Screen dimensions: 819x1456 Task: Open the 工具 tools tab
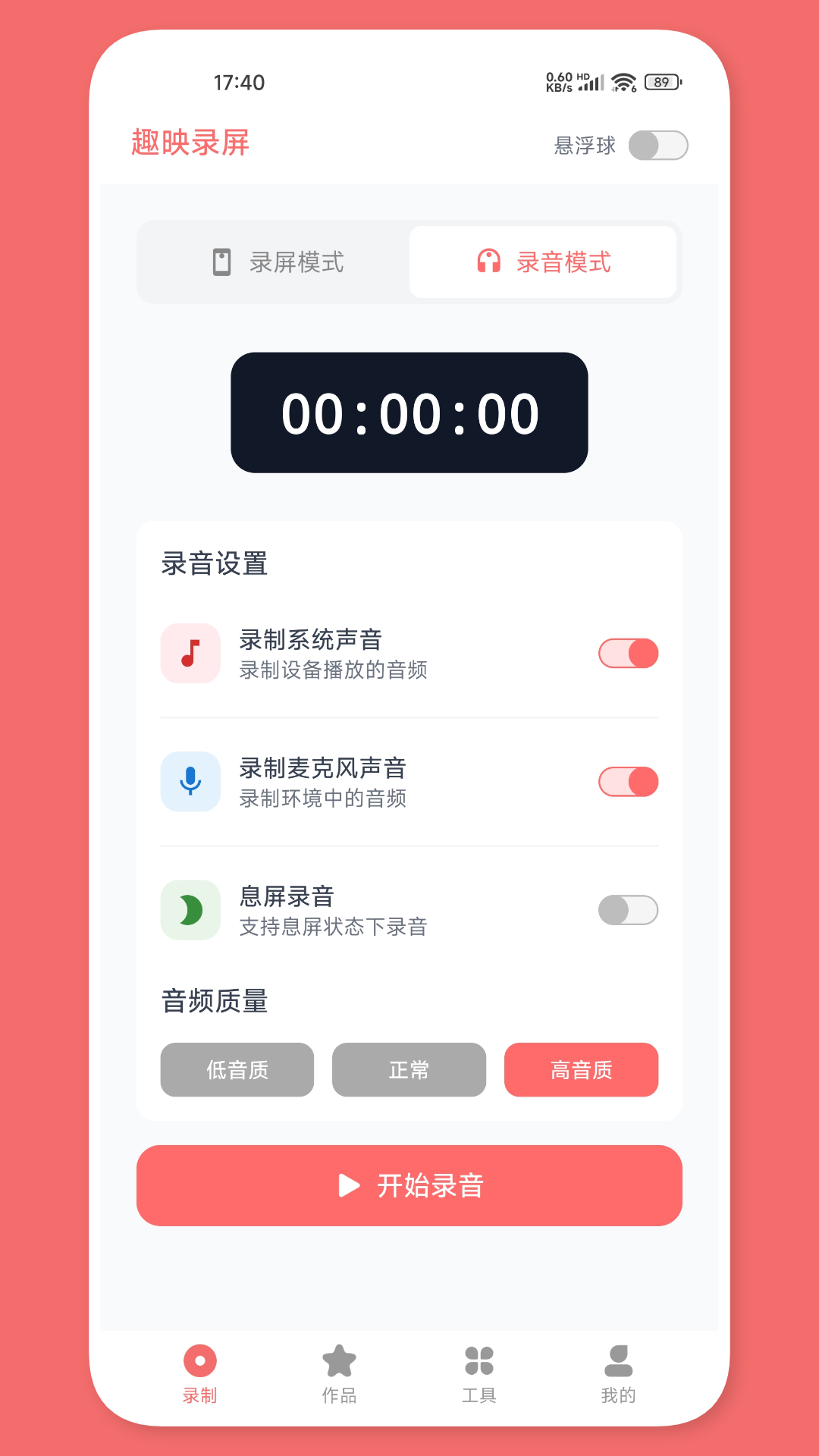[479, 1374]
